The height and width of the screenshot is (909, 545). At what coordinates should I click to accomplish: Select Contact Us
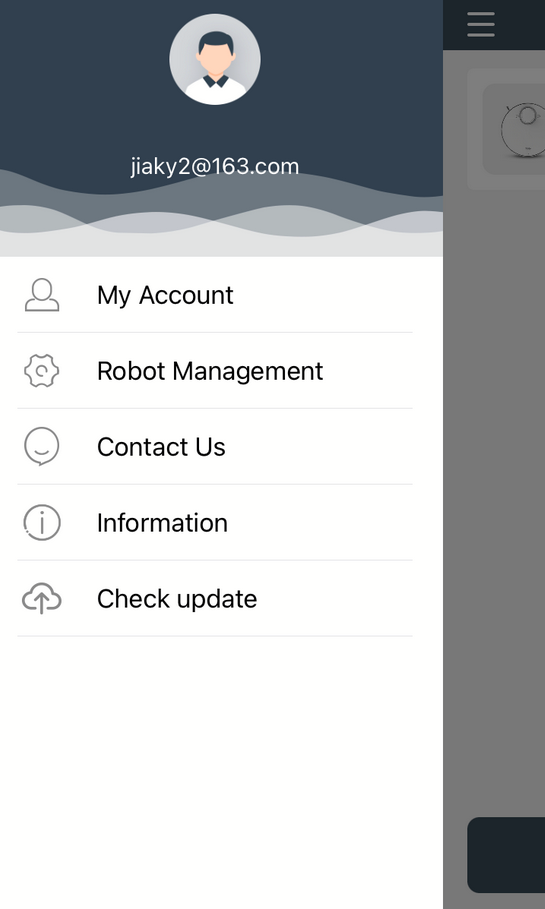[x=215, y=447]
